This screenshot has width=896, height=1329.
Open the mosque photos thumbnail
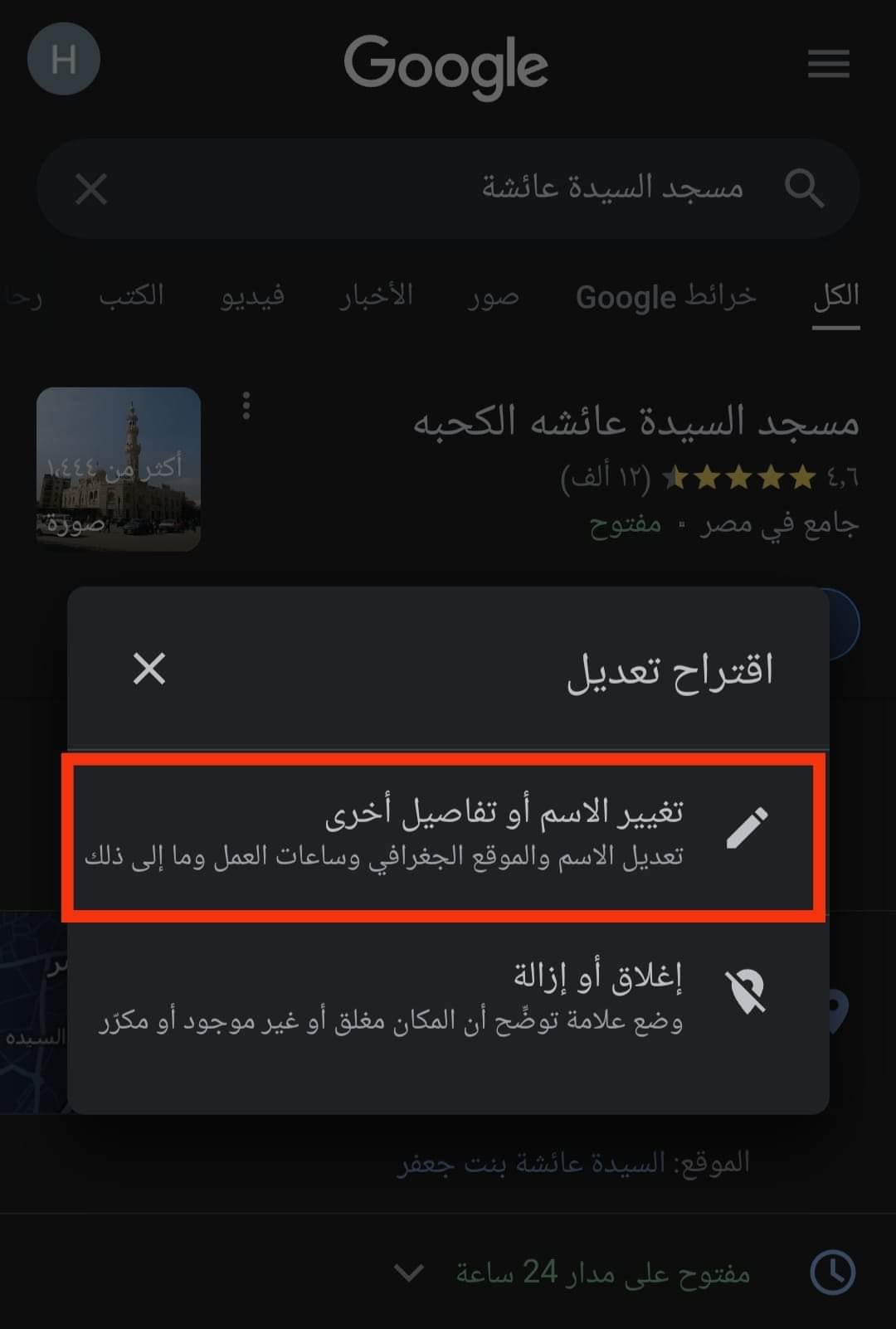pos(119,470)
